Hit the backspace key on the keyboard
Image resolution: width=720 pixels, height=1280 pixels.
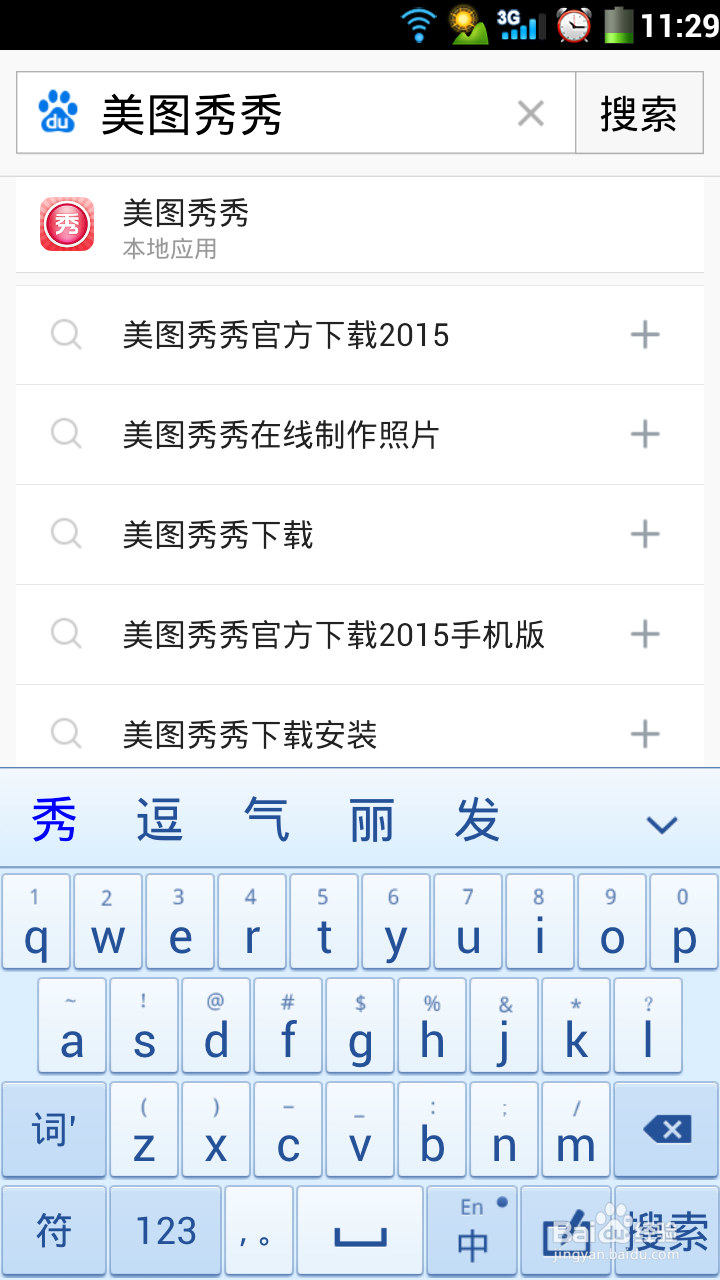click(x=666, y=1129)
